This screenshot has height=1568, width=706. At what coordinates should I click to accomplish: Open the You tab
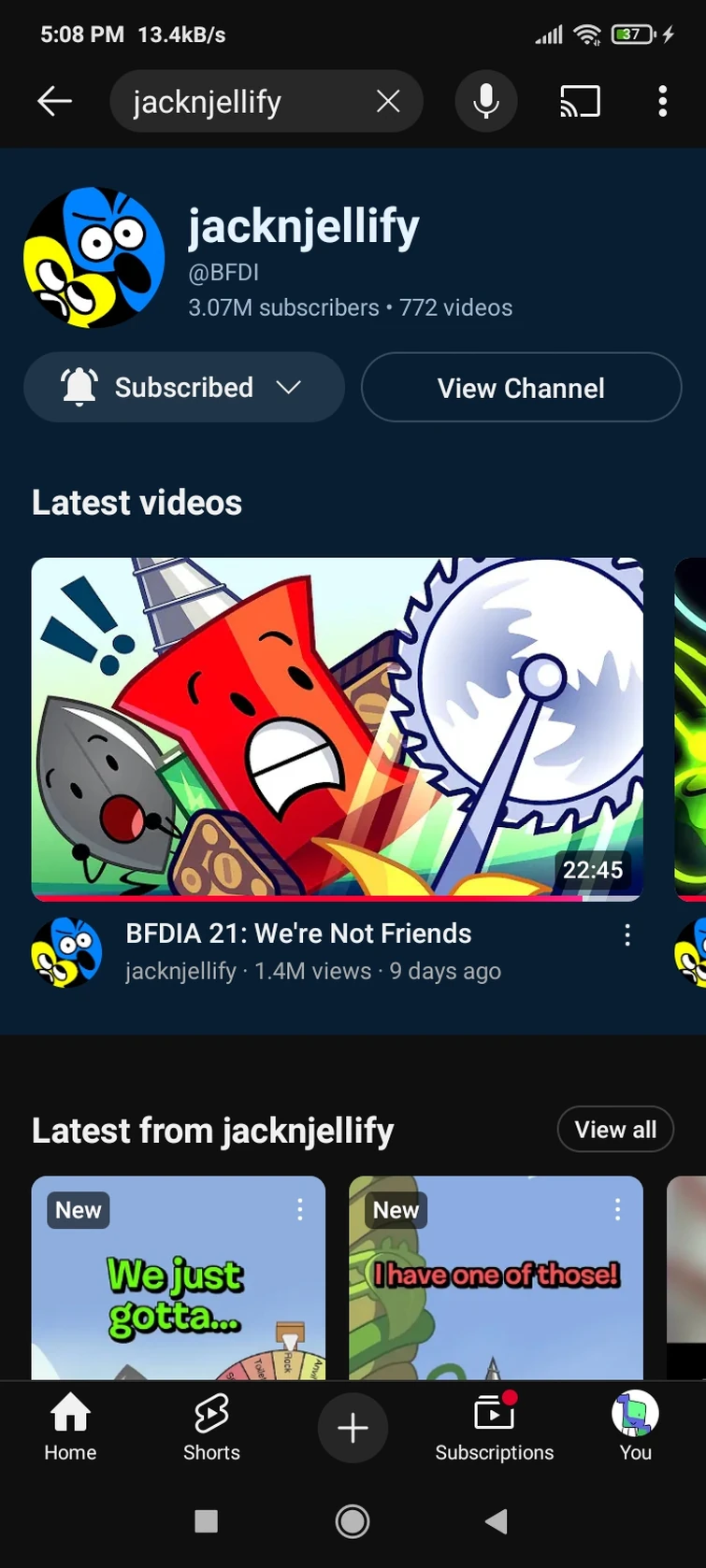[635, 1428]
